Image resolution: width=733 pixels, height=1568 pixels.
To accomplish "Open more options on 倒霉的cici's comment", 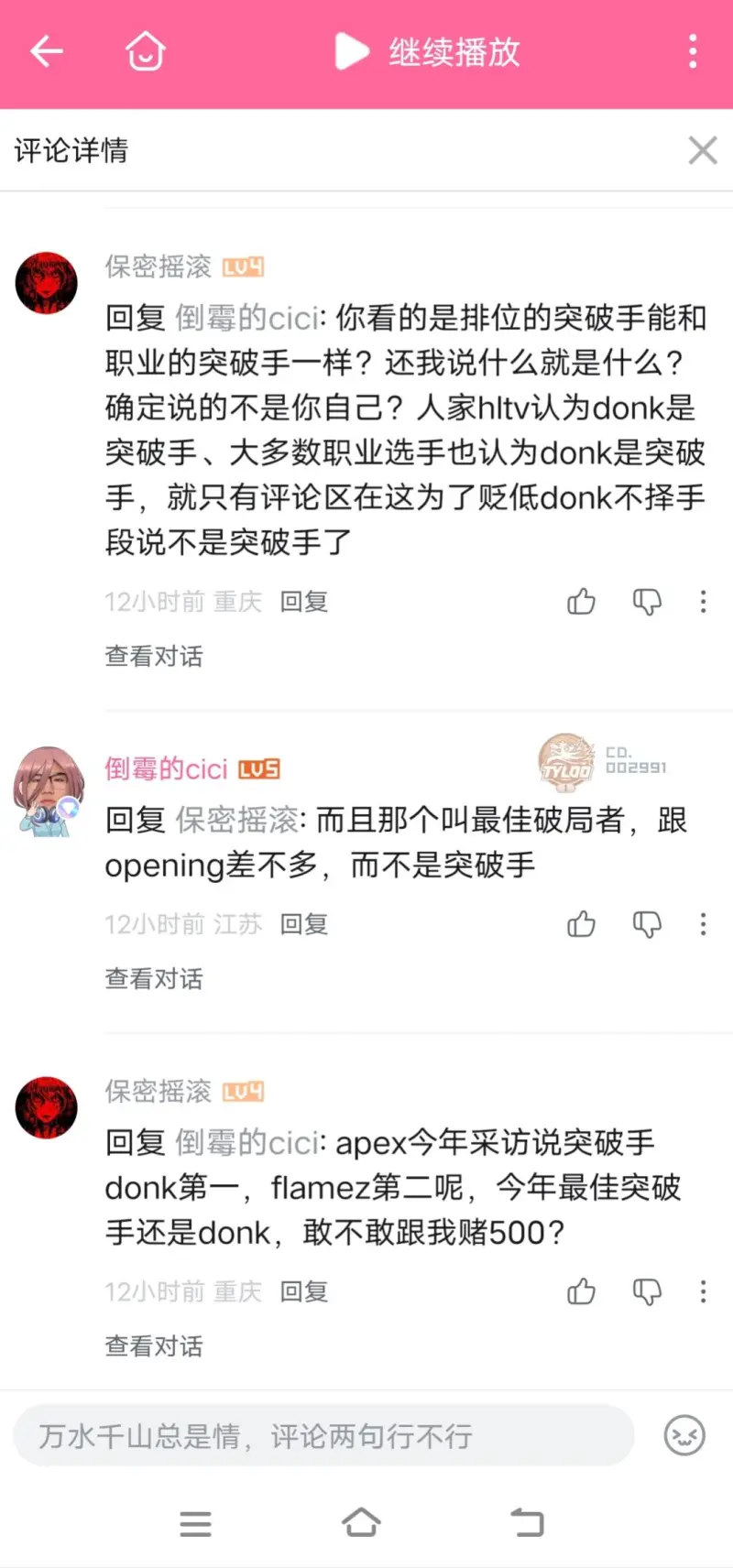I will tap(703, 924).
